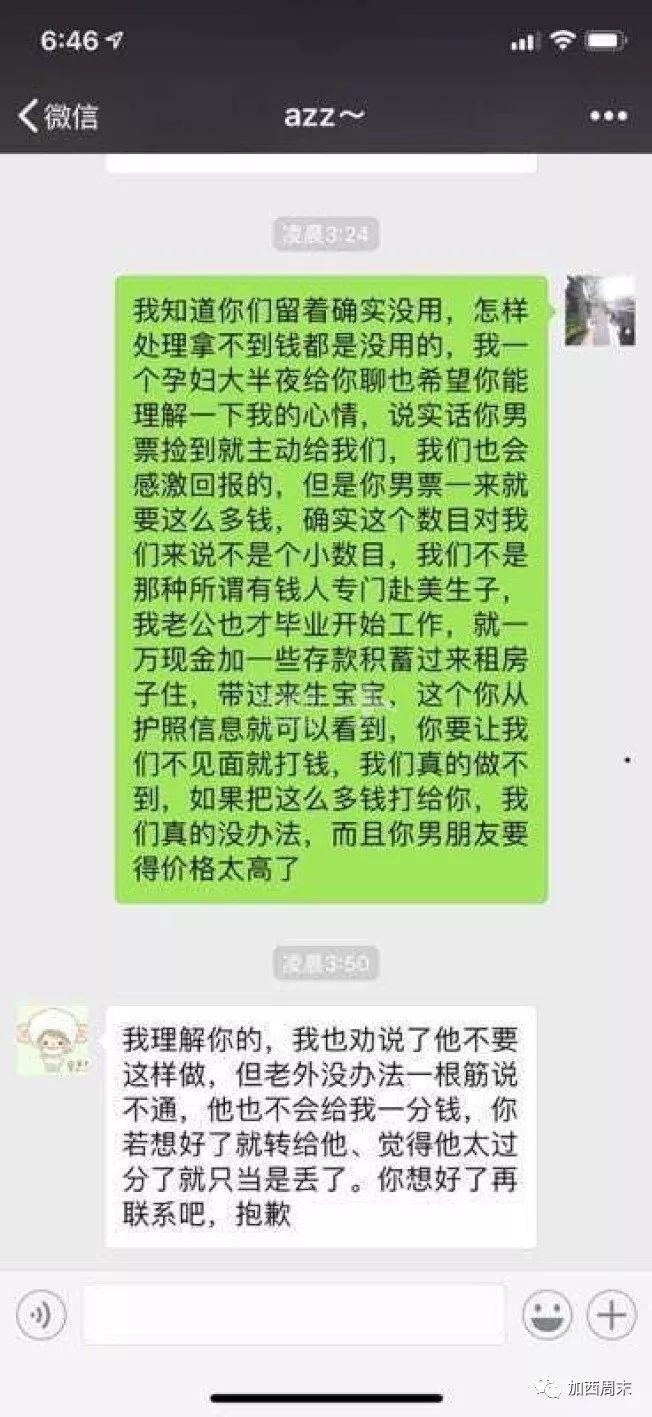652x1417 pixels.
Task: Go back to the 微信 chat list
Action: [57, 116]
